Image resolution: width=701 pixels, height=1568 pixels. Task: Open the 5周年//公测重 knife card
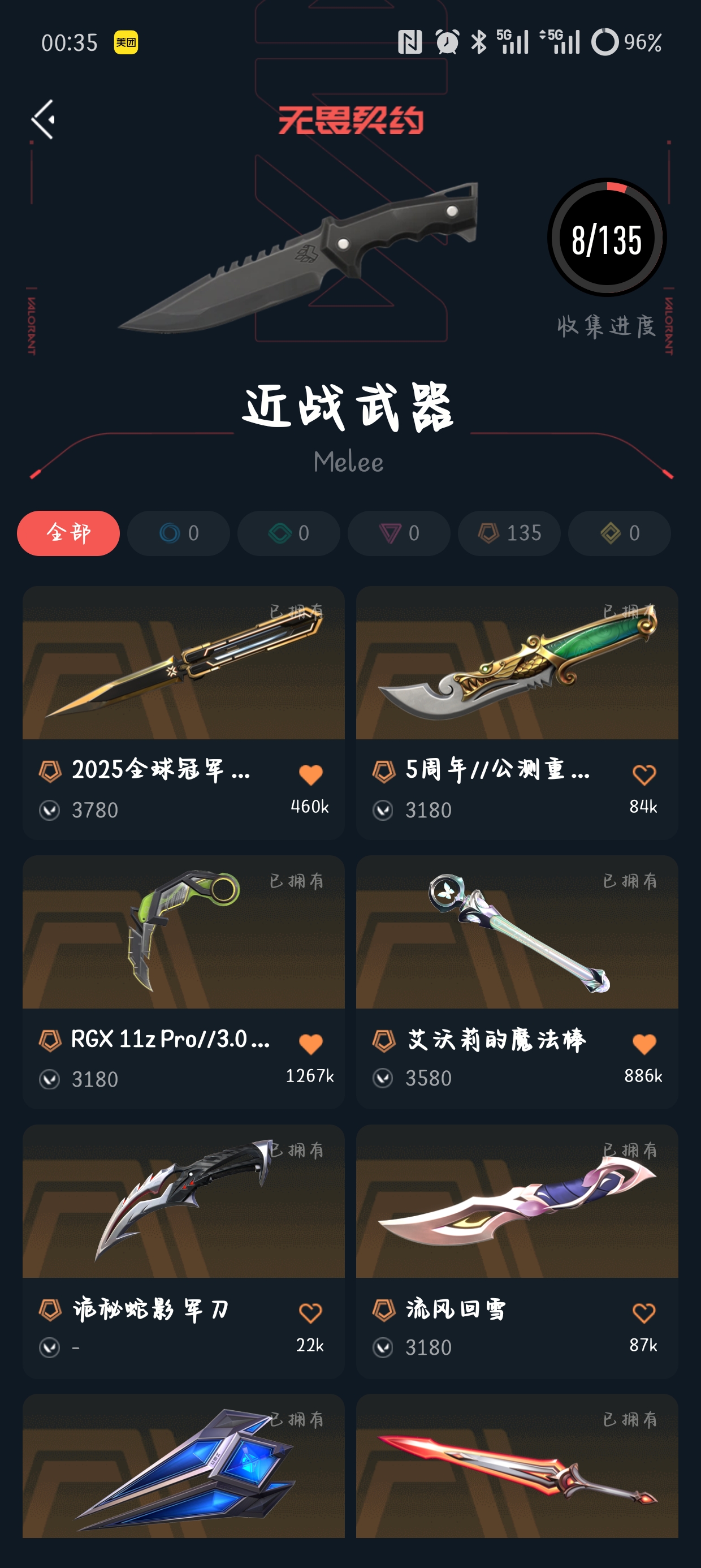[x=516, y=664]
